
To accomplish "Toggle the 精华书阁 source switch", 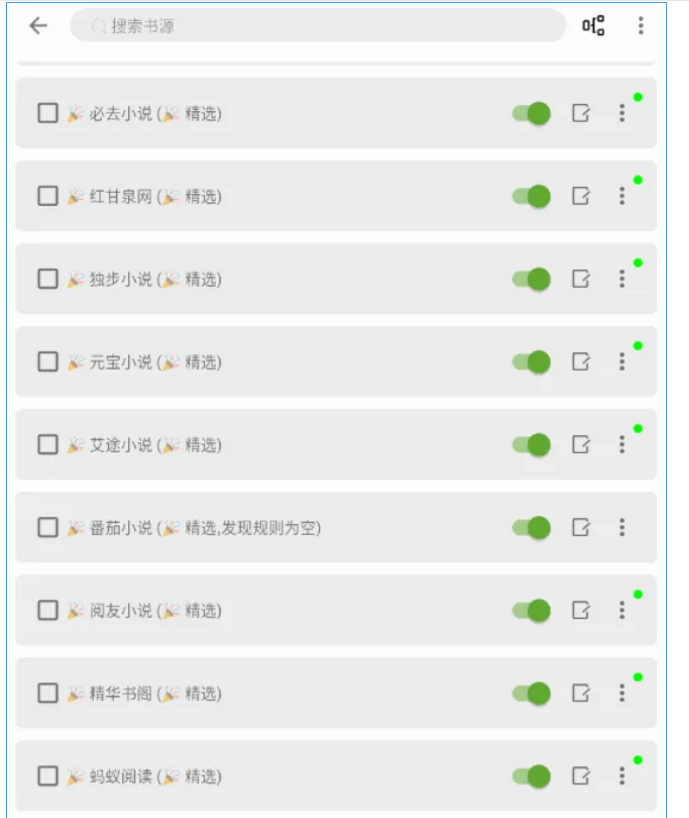I will (531, 692).
